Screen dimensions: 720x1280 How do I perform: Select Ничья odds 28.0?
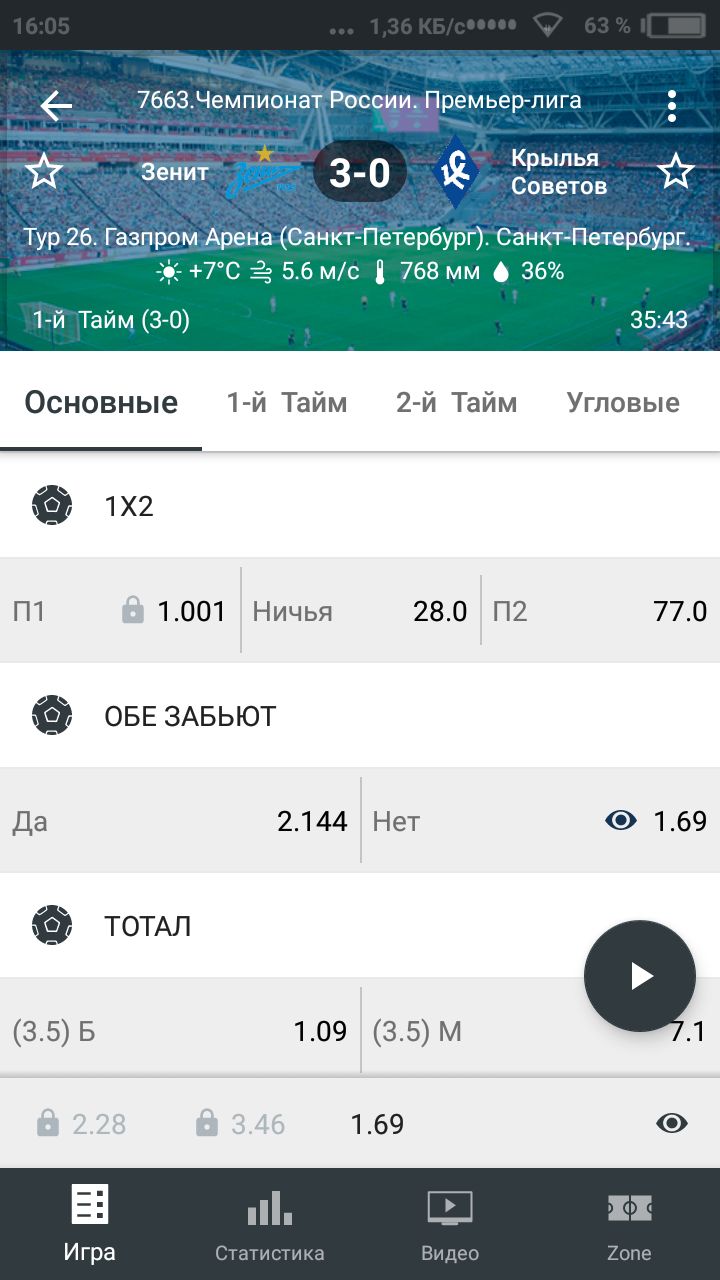point(360,611)
